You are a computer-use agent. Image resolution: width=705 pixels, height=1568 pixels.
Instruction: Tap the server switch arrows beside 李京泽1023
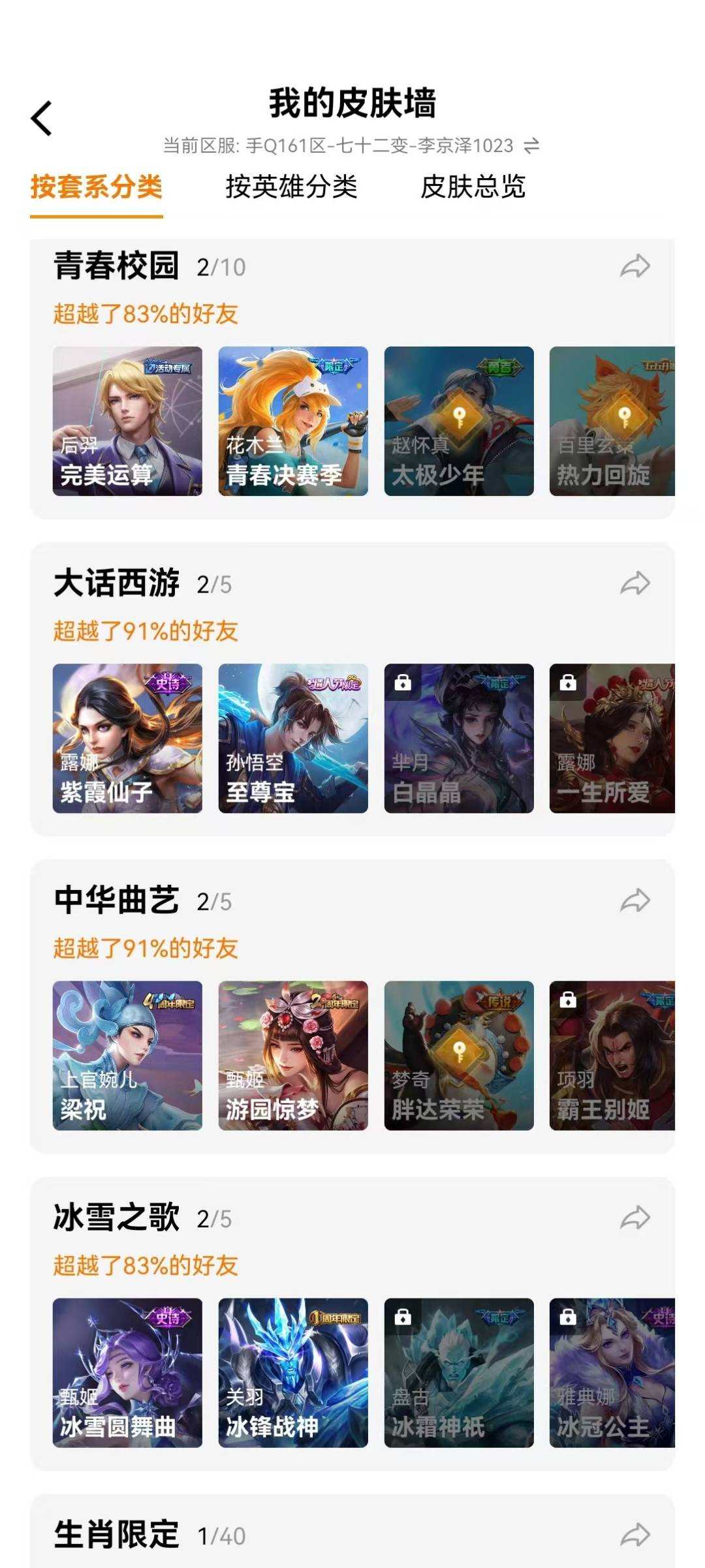point(532,145)
